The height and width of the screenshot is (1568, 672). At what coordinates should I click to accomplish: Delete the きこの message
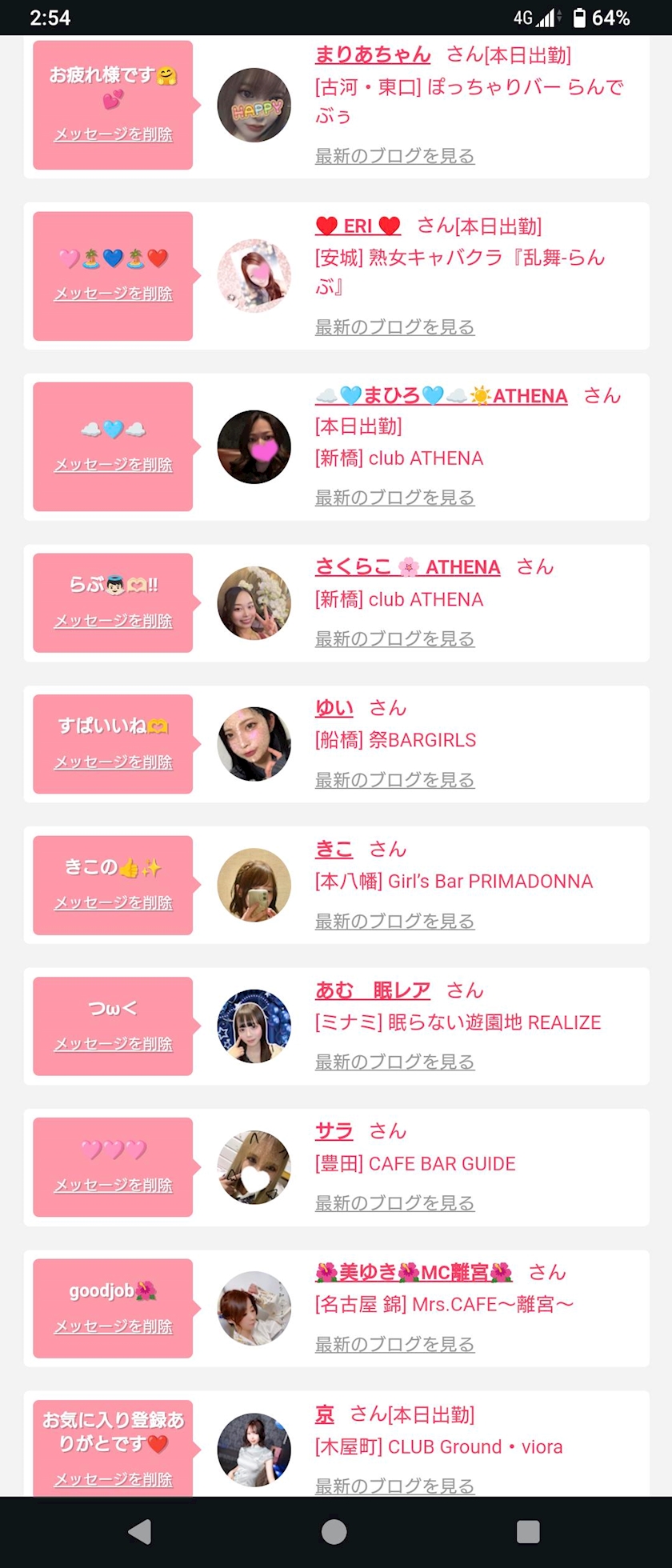[113, 902]
